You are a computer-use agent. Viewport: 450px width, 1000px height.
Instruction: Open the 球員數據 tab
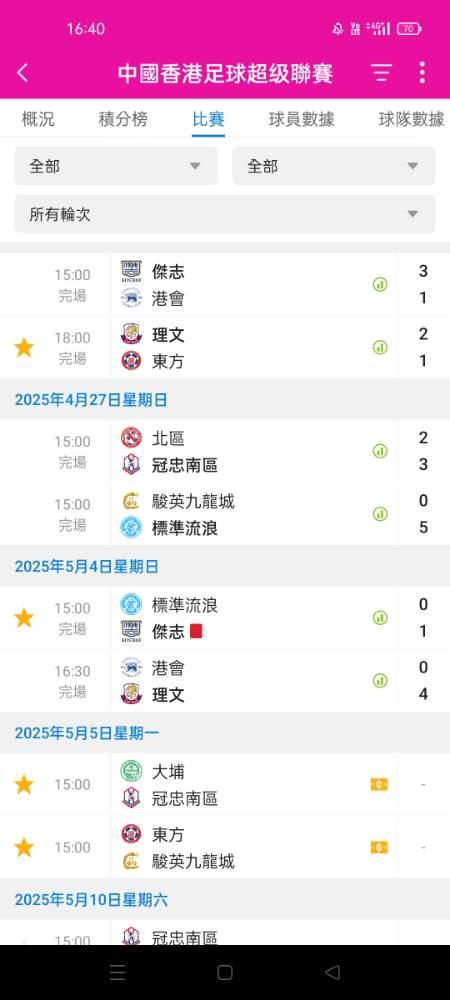pos(301,119)
